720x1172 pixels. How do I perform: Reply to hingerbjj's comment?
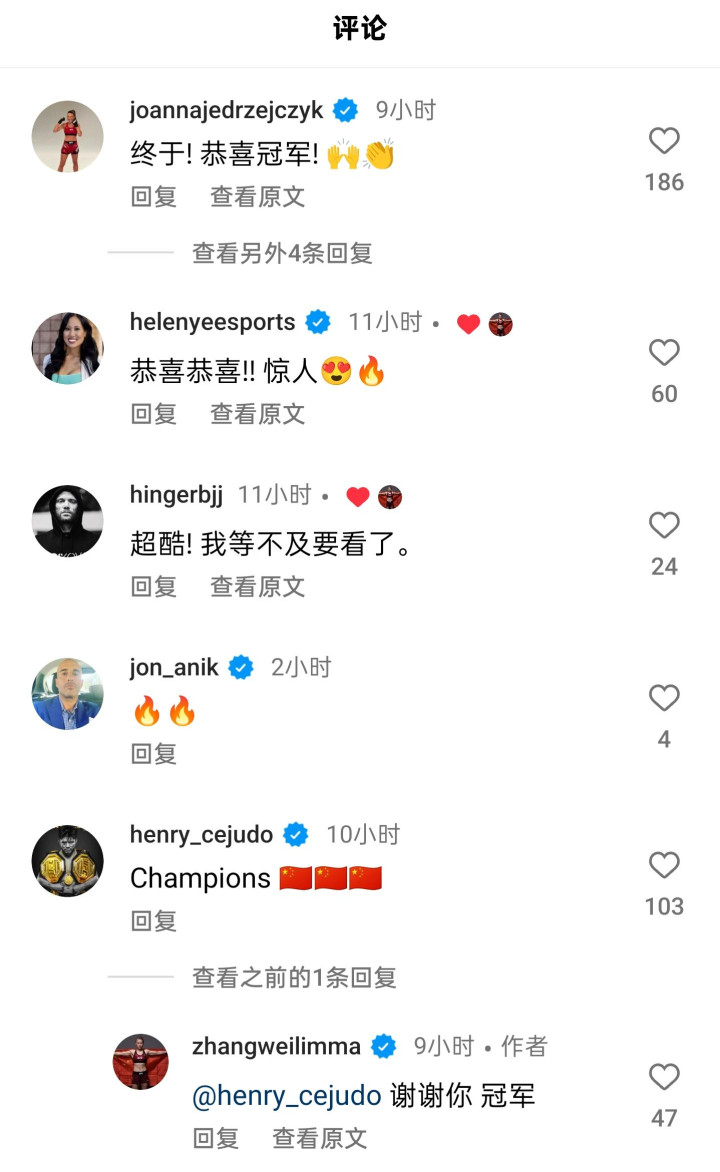[x=153, y=586]
